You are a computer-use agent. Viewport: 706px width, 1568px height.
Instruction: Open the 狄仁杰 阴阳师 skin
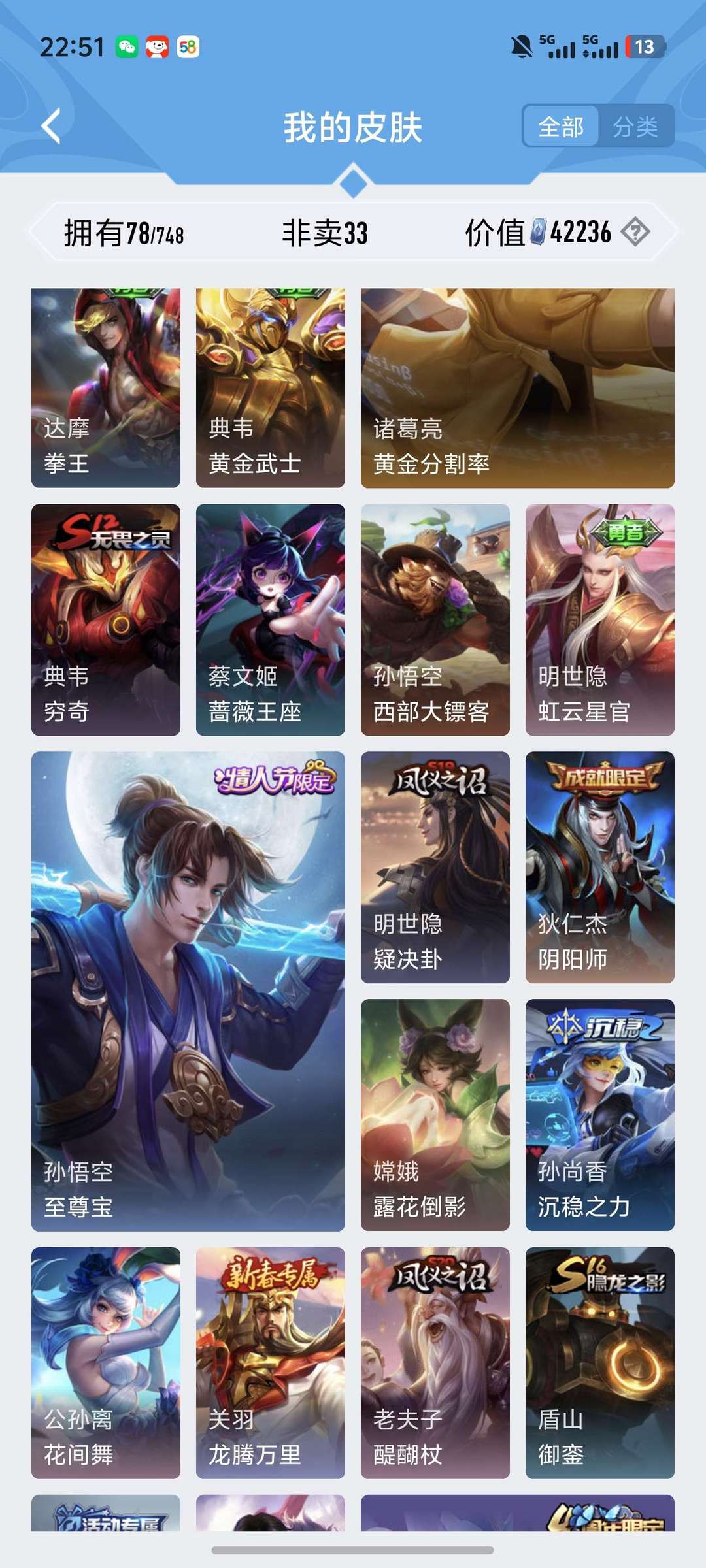600,867
